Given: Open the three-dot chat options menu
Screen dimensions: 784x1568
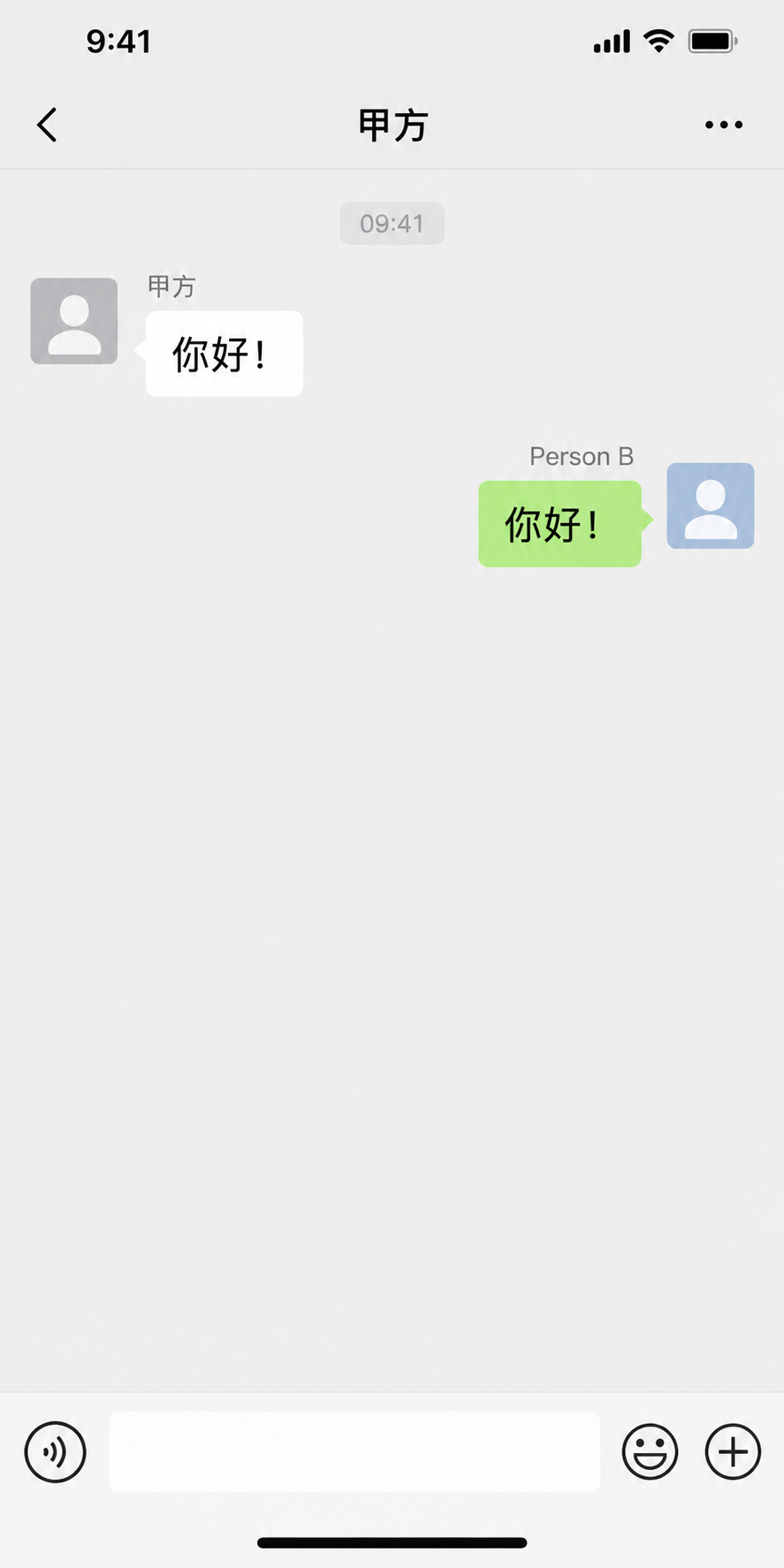Looking at the screenshot, I should click(x=724, y=125).
